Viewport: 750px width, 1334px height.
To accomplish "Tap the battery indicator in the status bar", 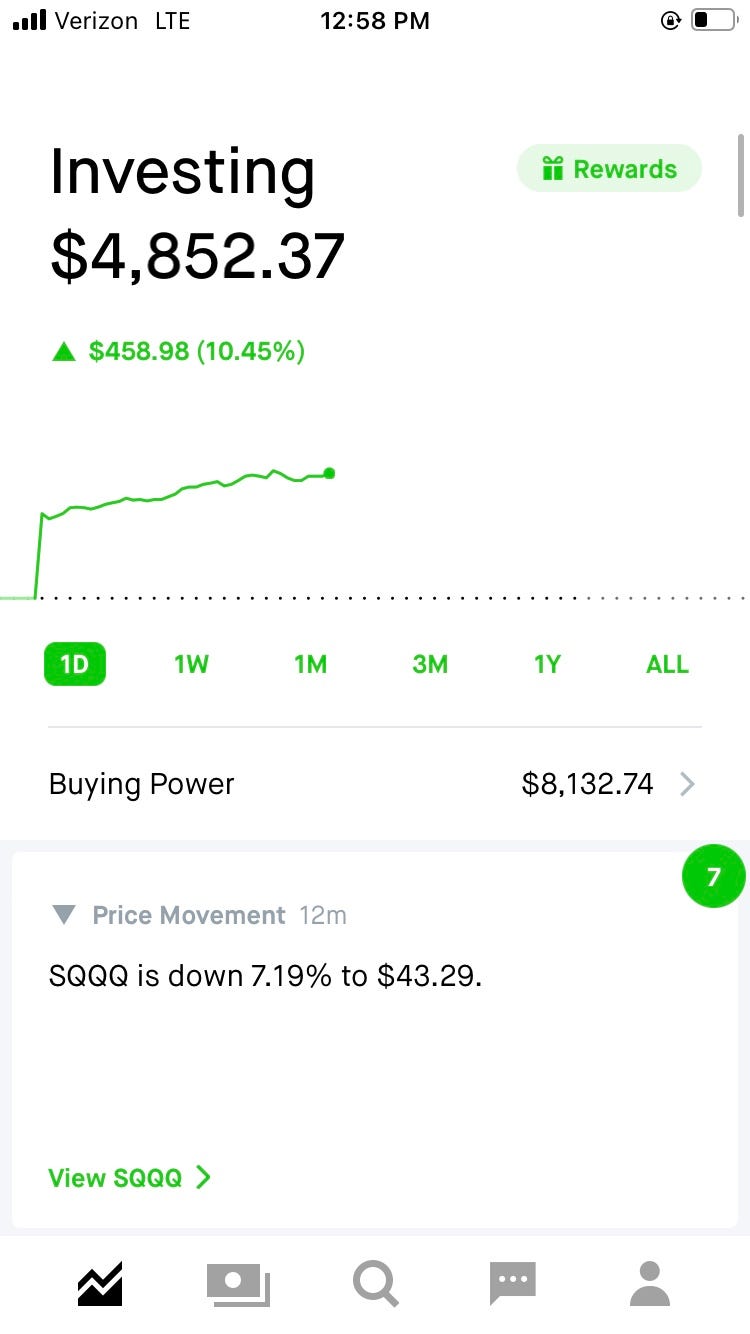I will coord(712,19).
